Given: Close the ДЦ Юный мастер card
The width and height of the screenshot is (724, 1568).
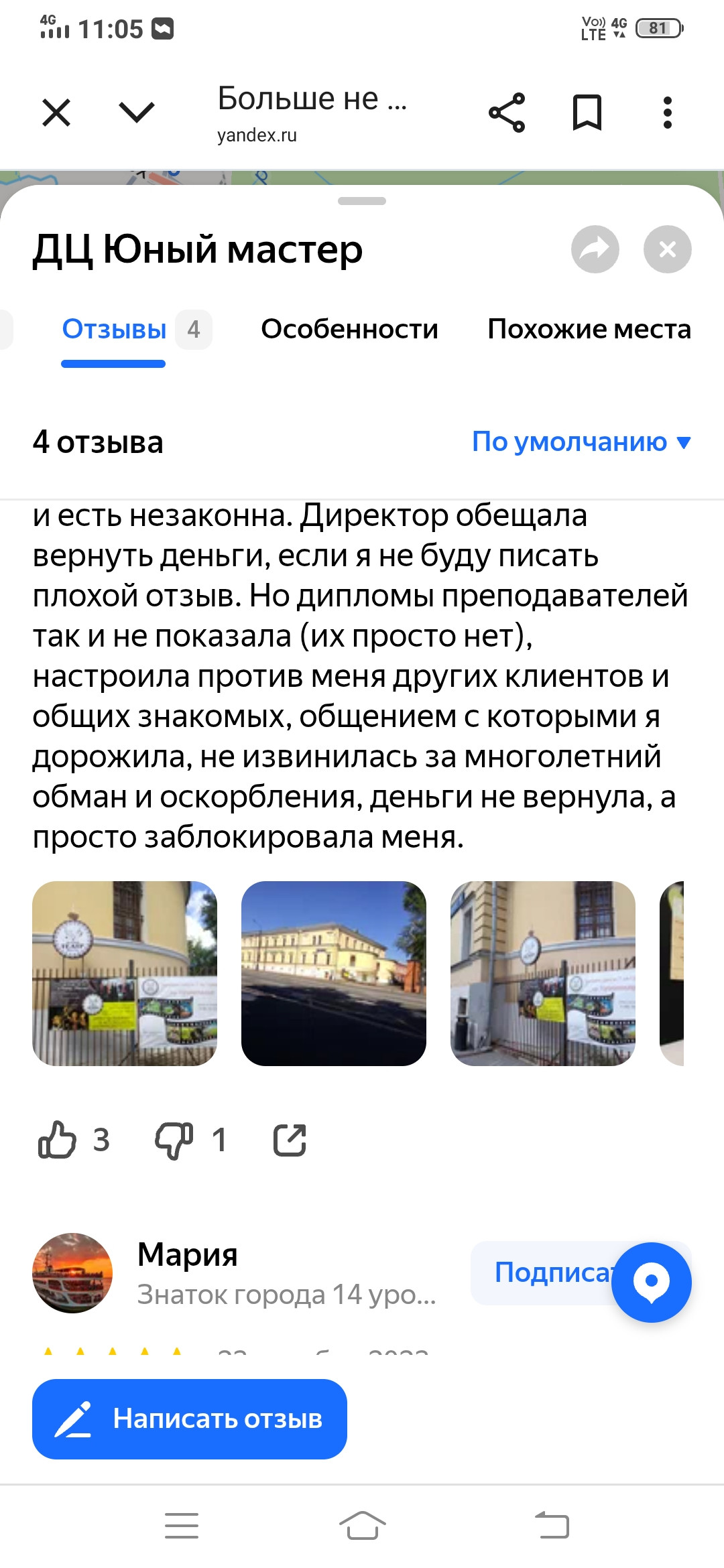Looking at the screenshot, I should pyautogui.click(x=667, y=249).
